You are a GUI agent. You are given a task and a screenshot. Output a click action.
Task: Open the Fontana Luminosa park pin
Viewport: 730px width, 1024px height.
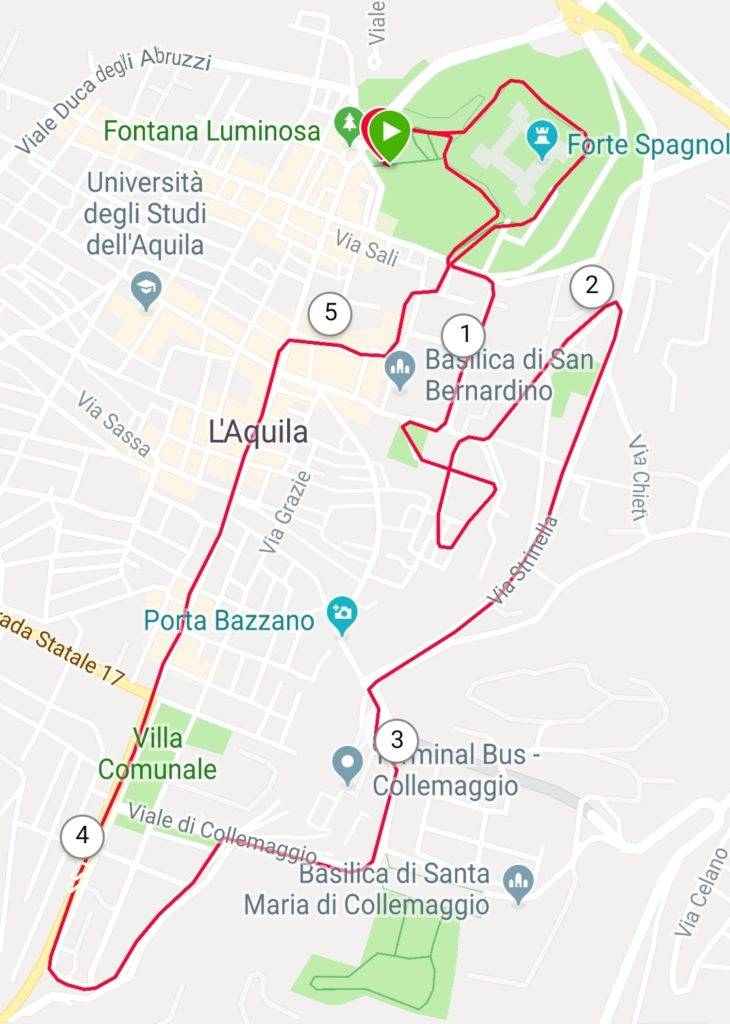pos(349,124)
